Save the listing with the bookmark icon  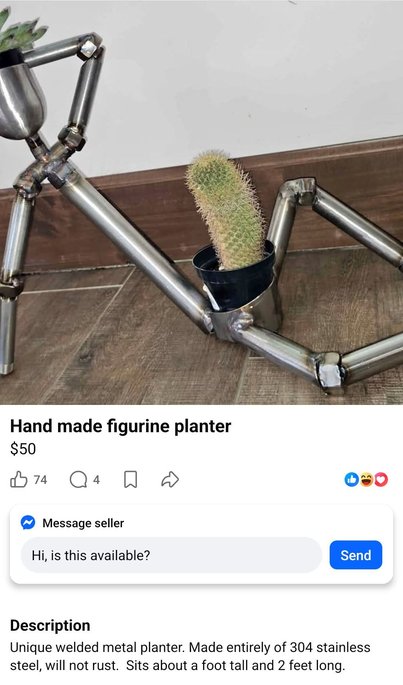click(x=131, y=480)
